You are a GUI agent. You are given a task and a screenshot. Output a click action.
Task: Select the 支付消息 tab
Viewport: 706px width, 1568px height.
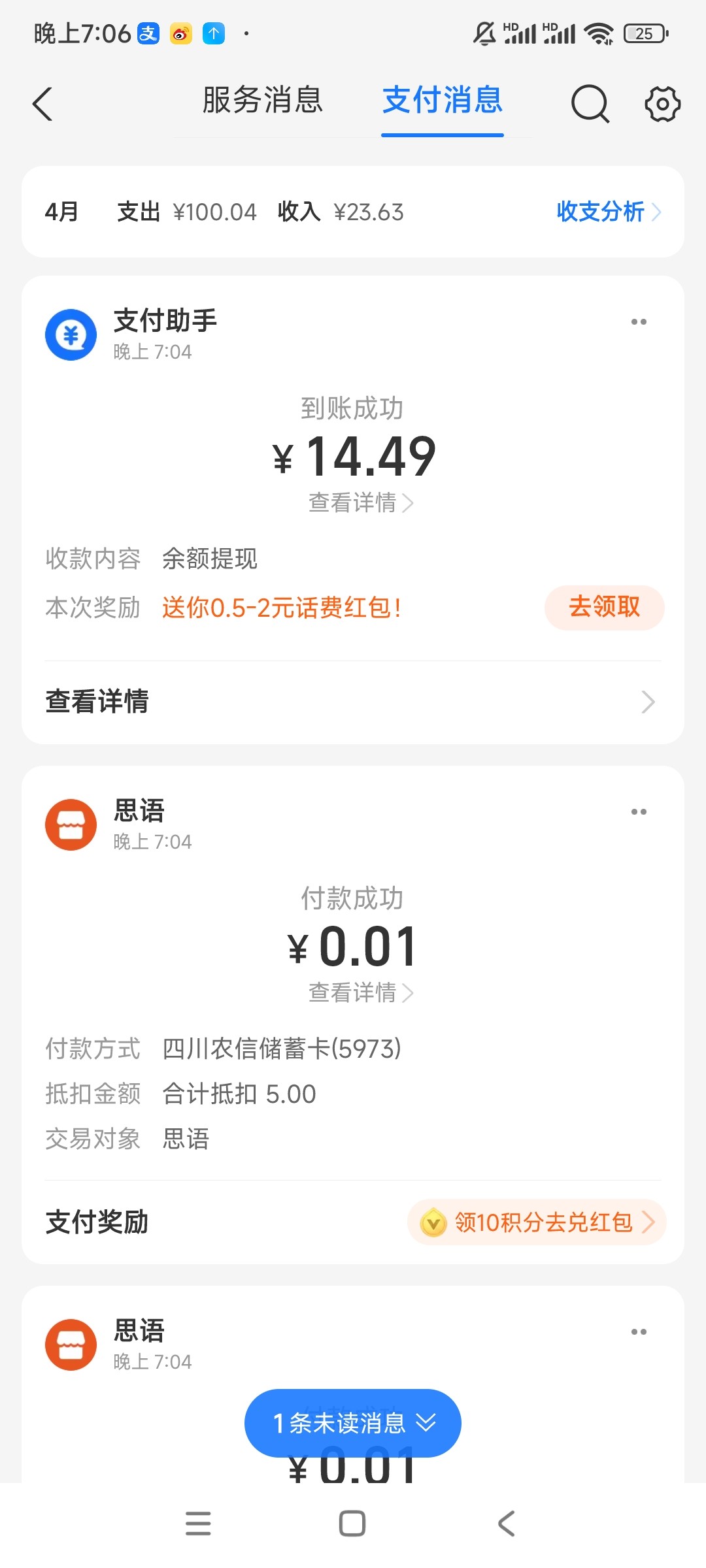coord(443,101)
